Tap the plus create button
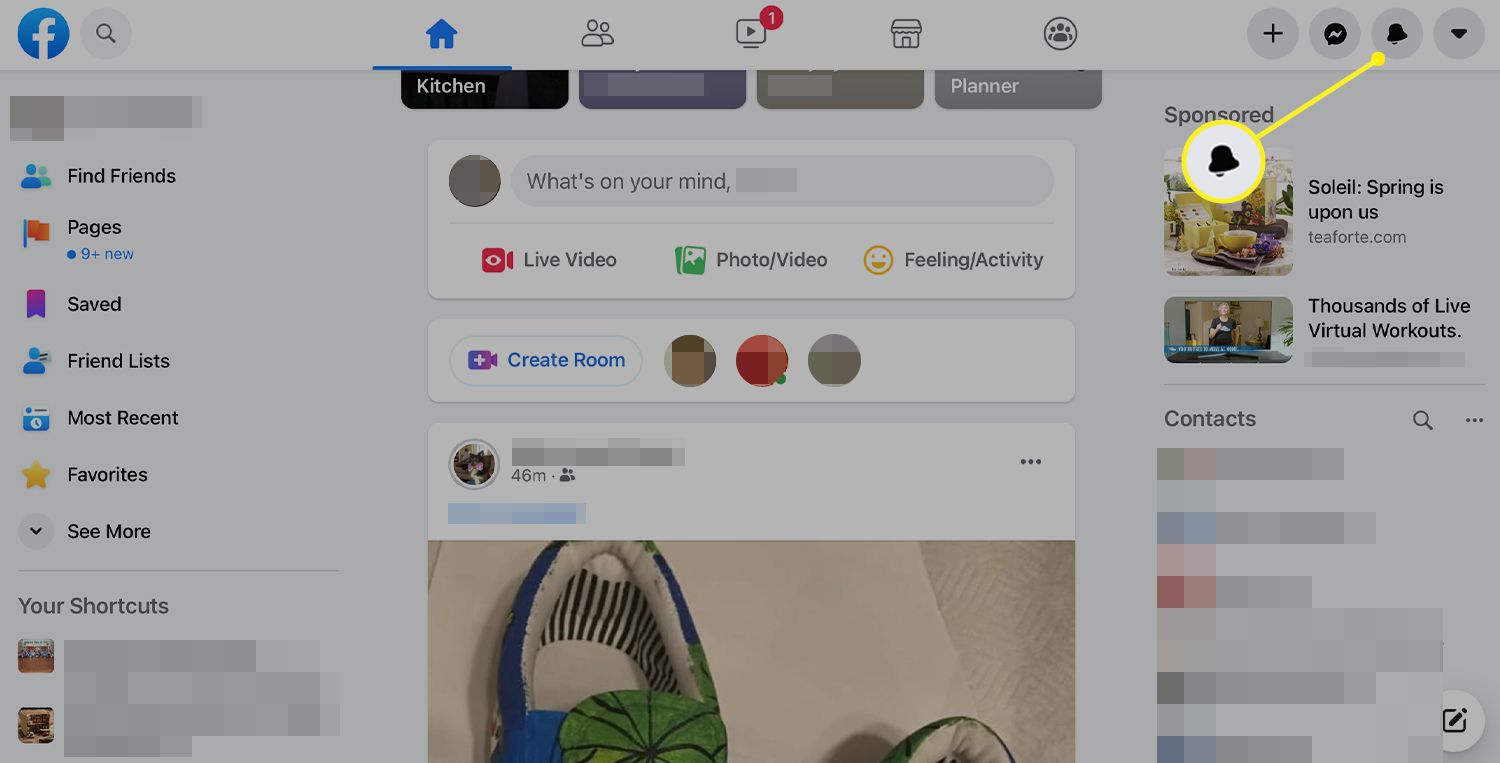 pos(1272,34)
